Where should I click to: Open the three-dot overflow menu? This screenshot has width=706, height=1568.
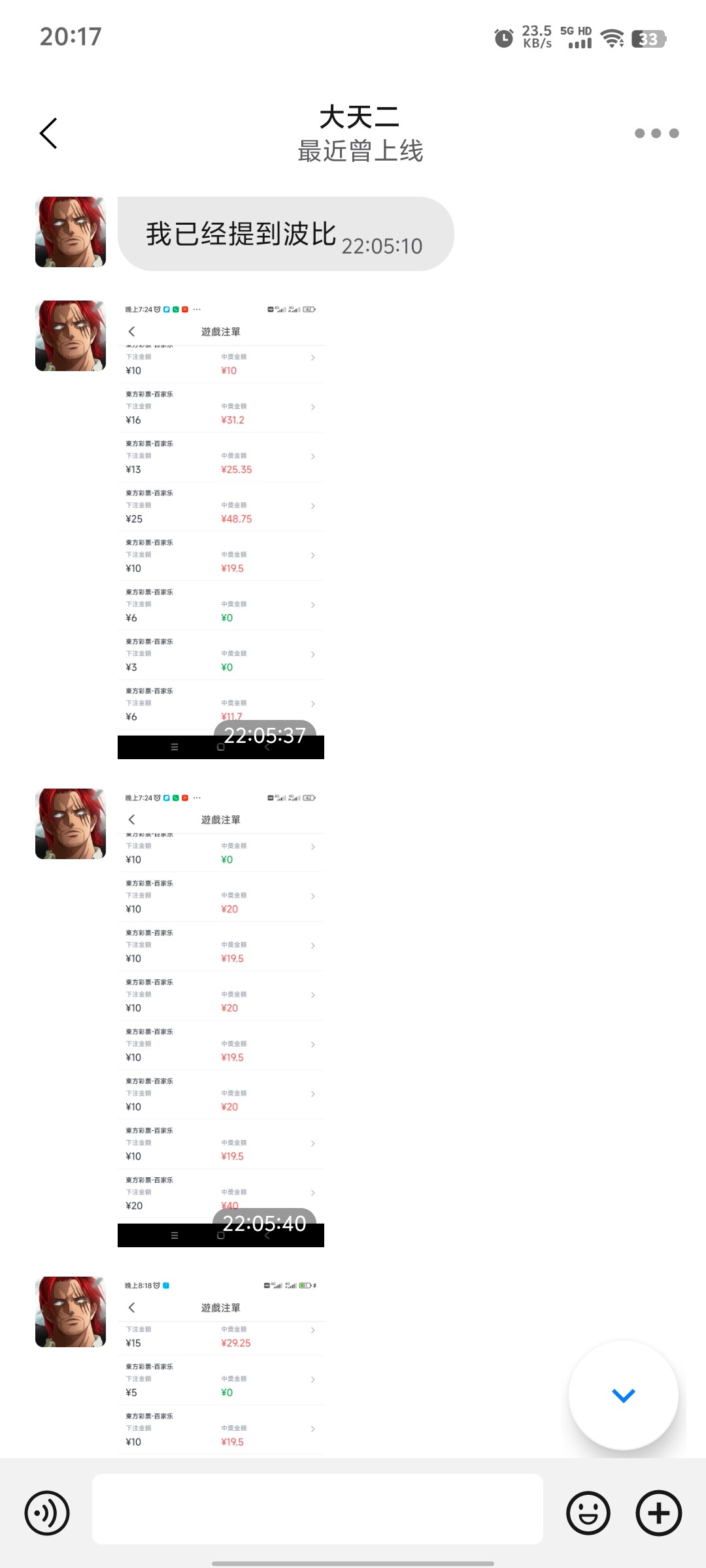656,133
